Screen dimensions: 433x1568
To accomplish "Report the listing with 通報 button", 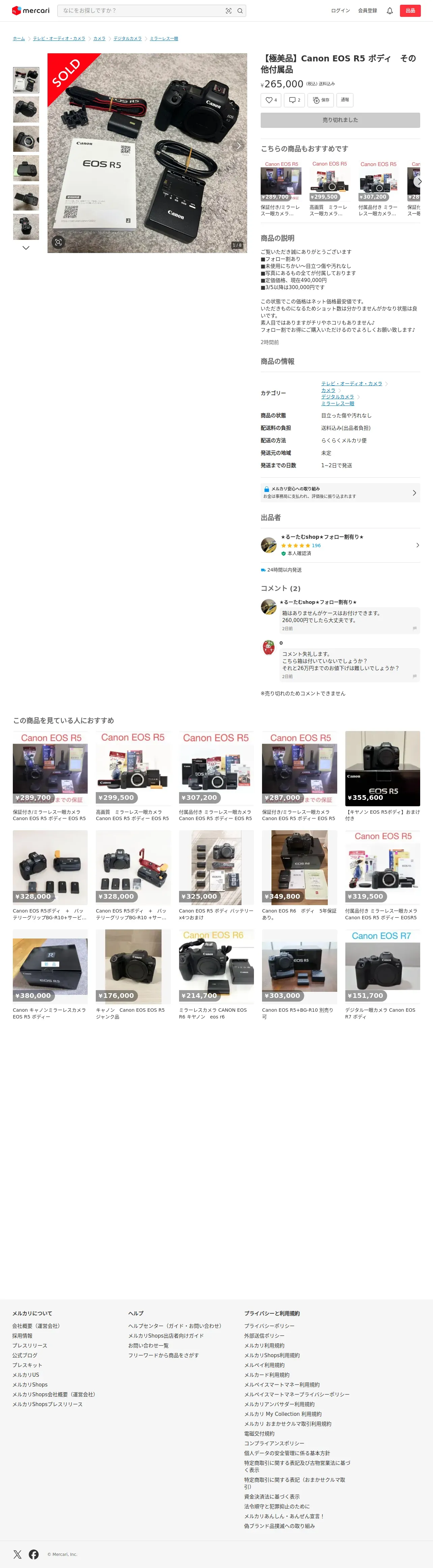I will click(x=345, y=100).
